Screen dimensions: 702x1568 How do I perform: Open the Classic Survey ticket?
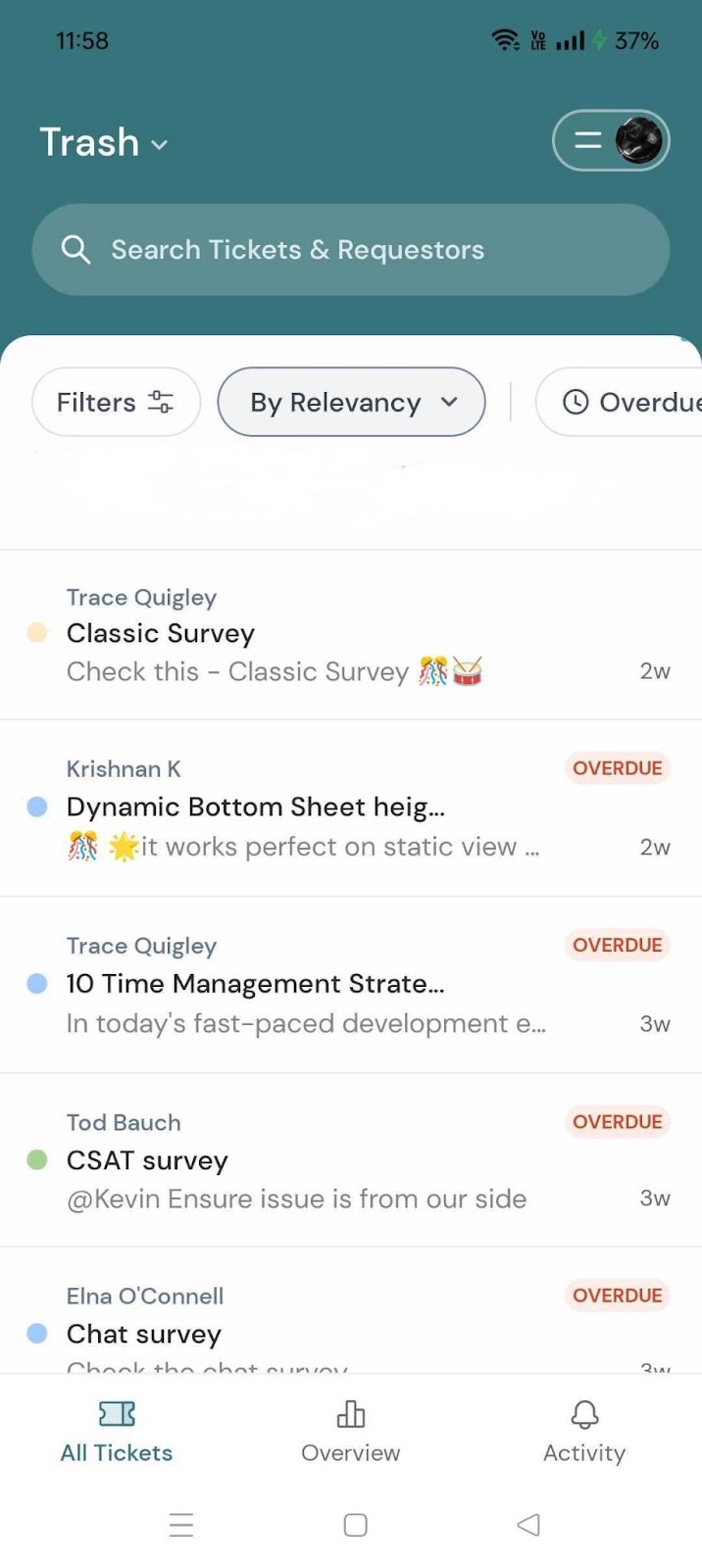pyautogui.click(x=351, y=634)
